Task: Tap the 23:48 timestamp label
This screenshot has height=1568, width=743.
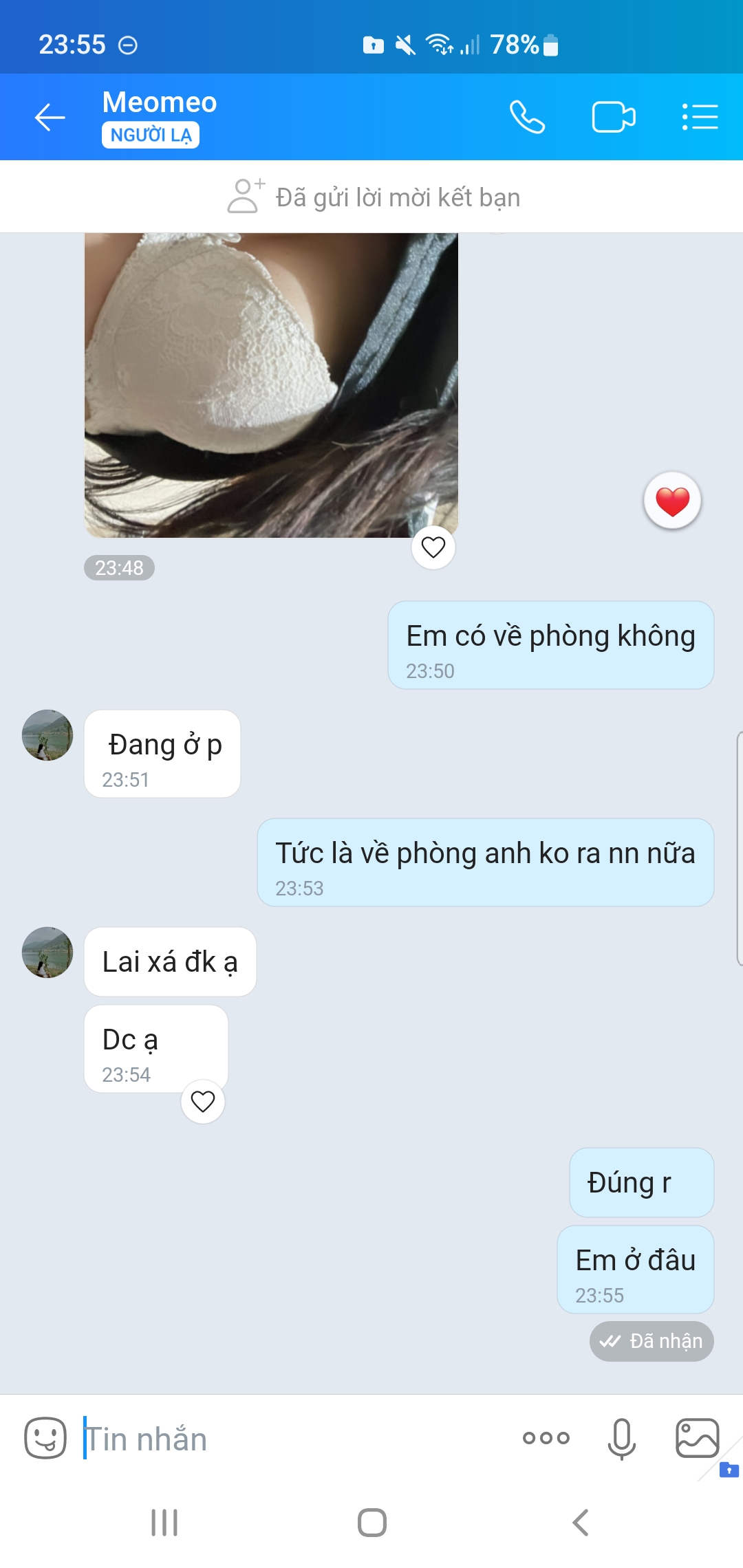Action: point(119,568)
